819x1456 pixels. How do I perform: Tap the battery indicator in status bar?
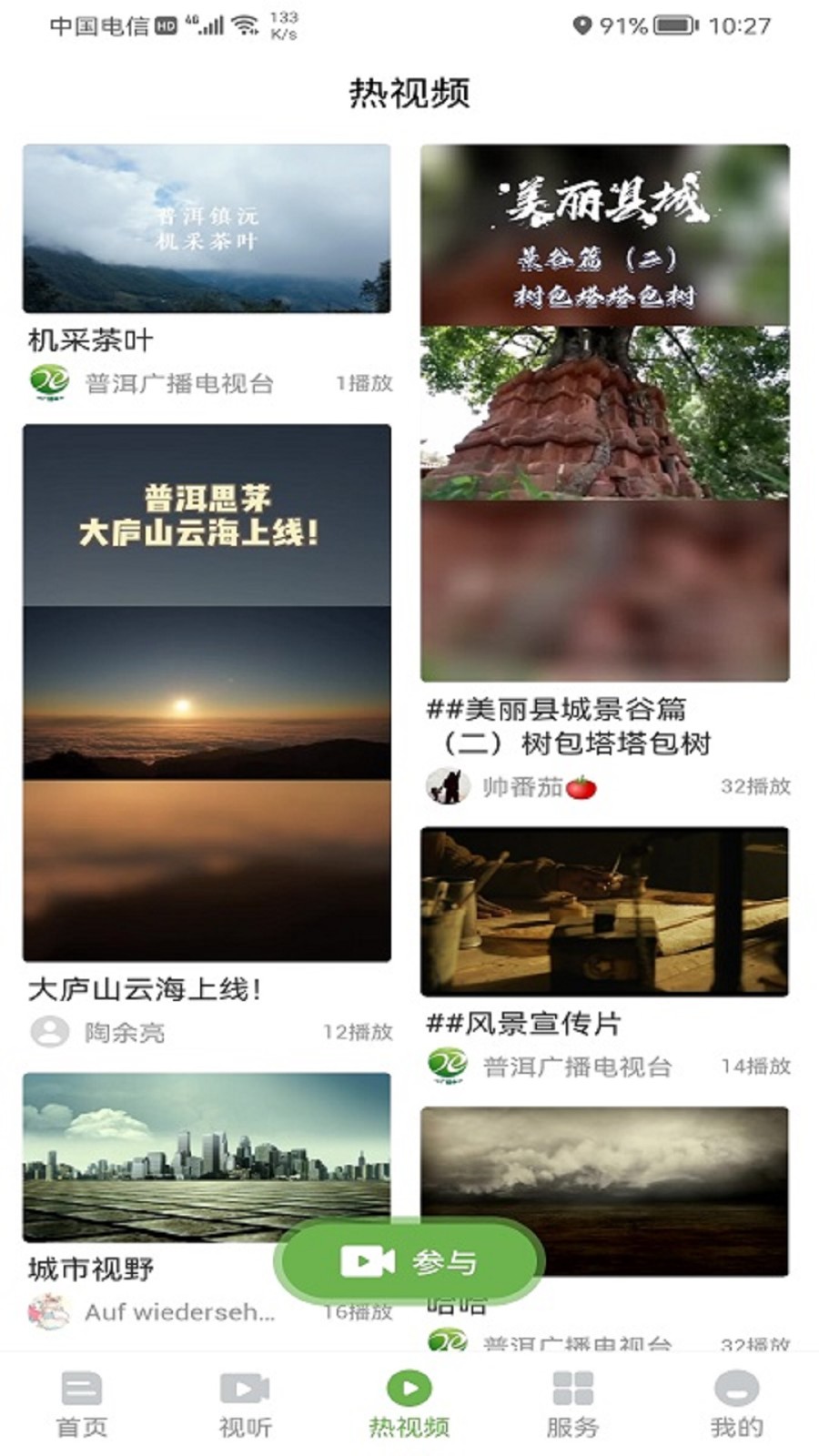673,26
